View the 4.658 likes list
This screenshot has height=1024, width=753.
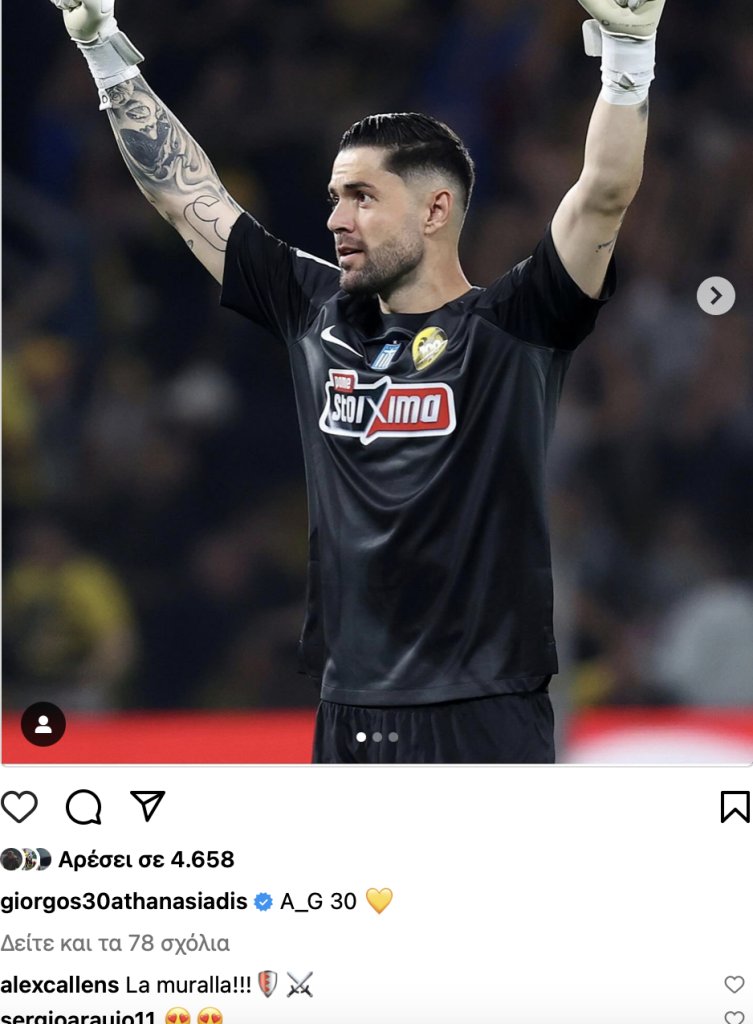point(146,859)
